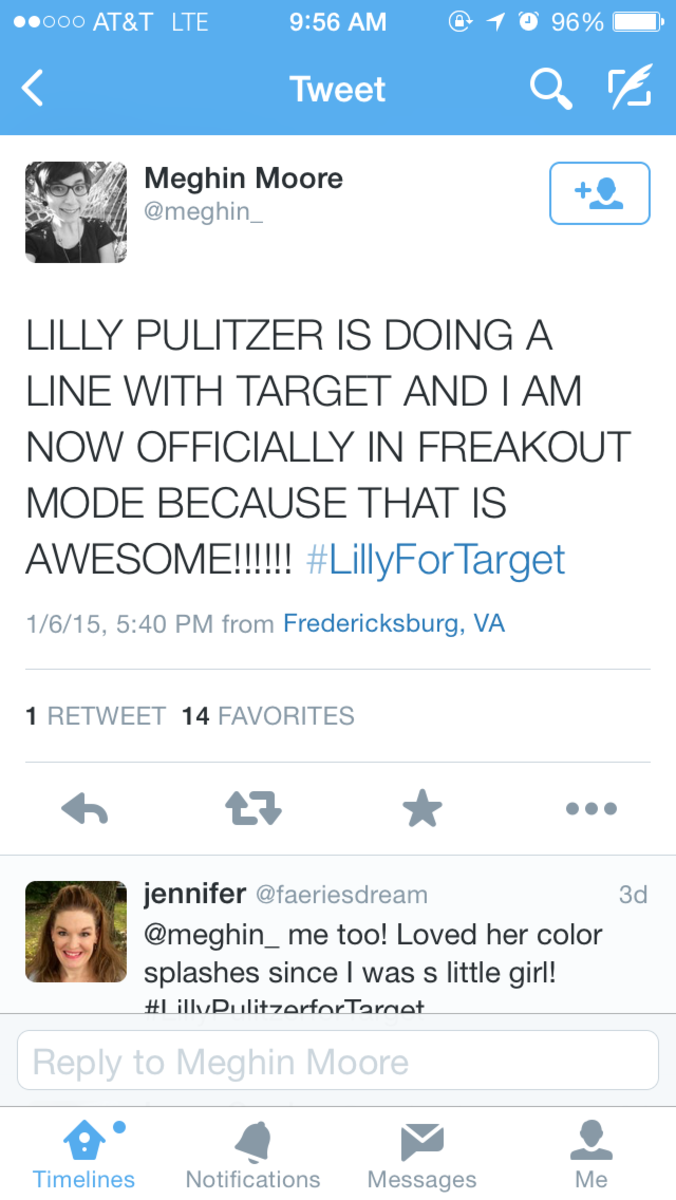676x1200 pixels.
Task: Open Meghin Moore's profile picture
Action: pos(76,212)
